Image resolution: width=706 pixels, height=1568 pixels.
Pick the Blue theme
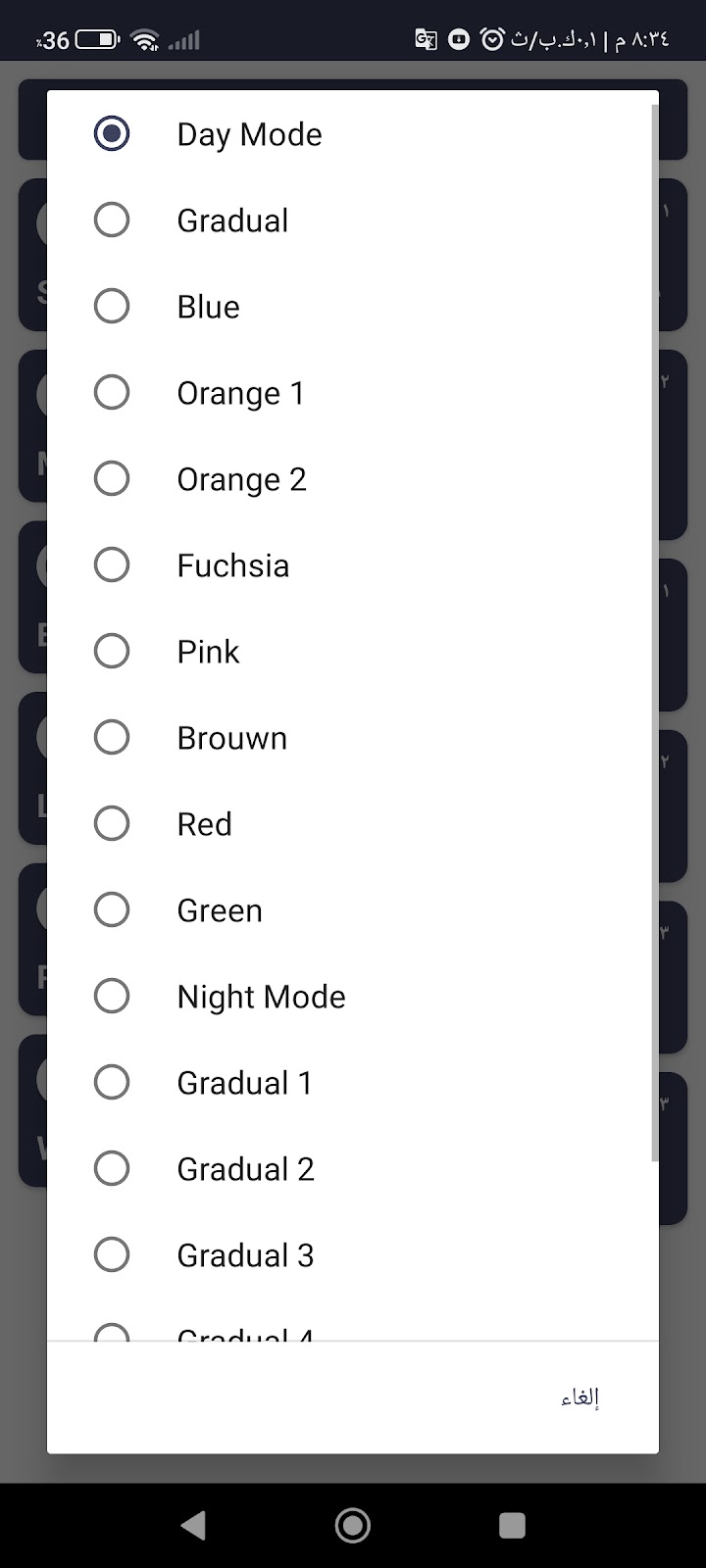208,307
